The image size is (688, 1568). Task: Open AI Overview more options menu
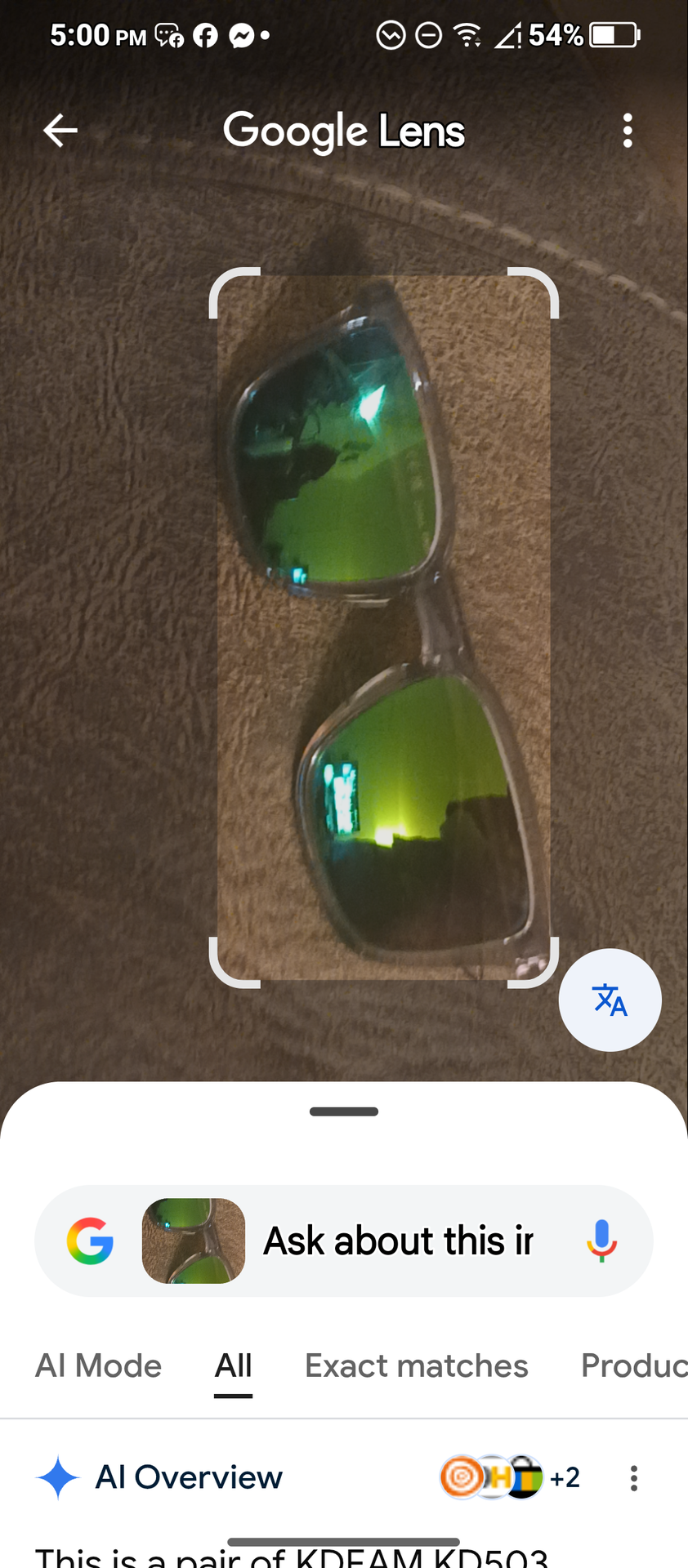coord(634,1478)
